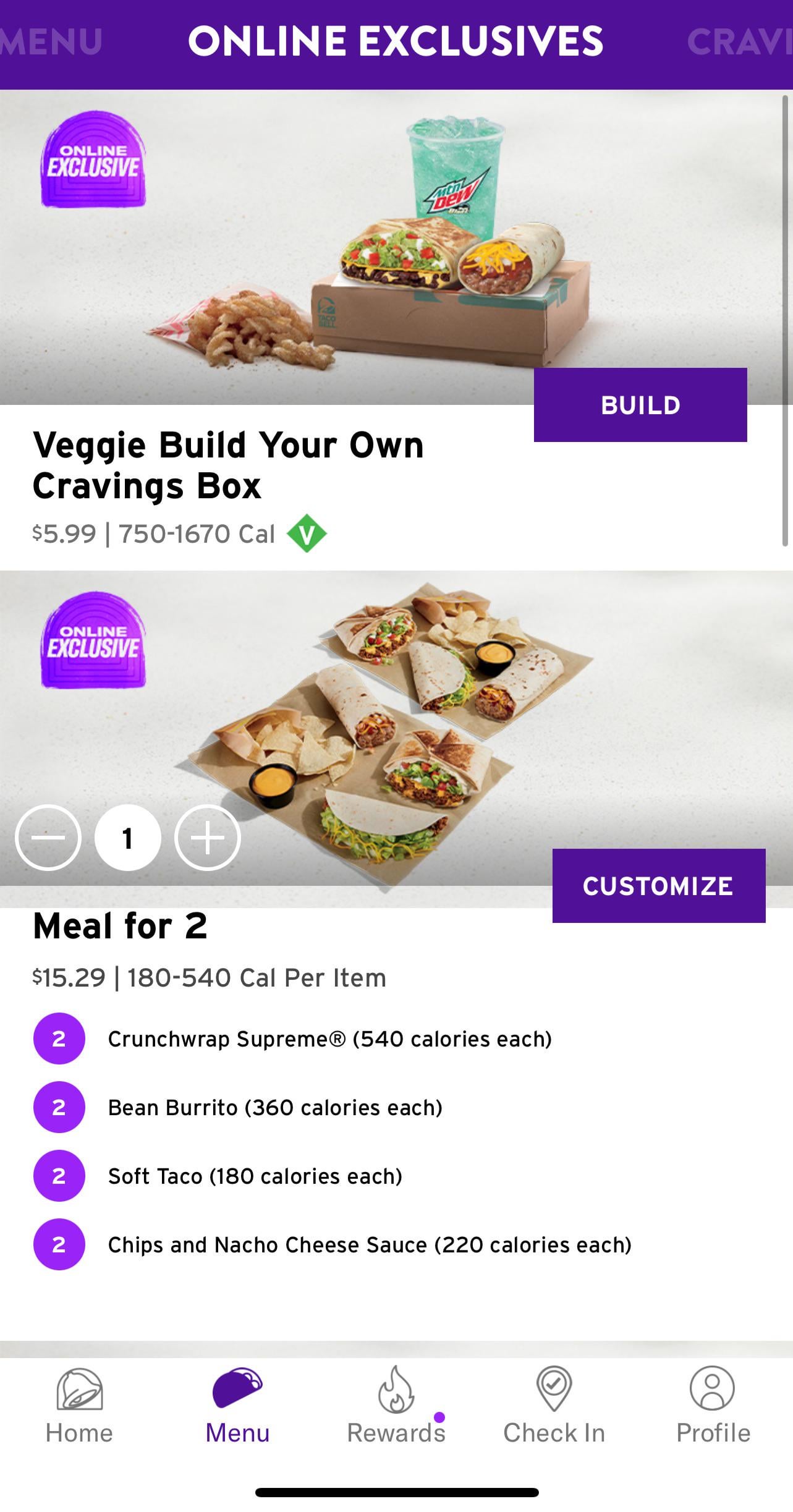793x1512 pixels.
Task: Open the Veggie Build Your Own Cravings Box card
Action: [227, 465]
